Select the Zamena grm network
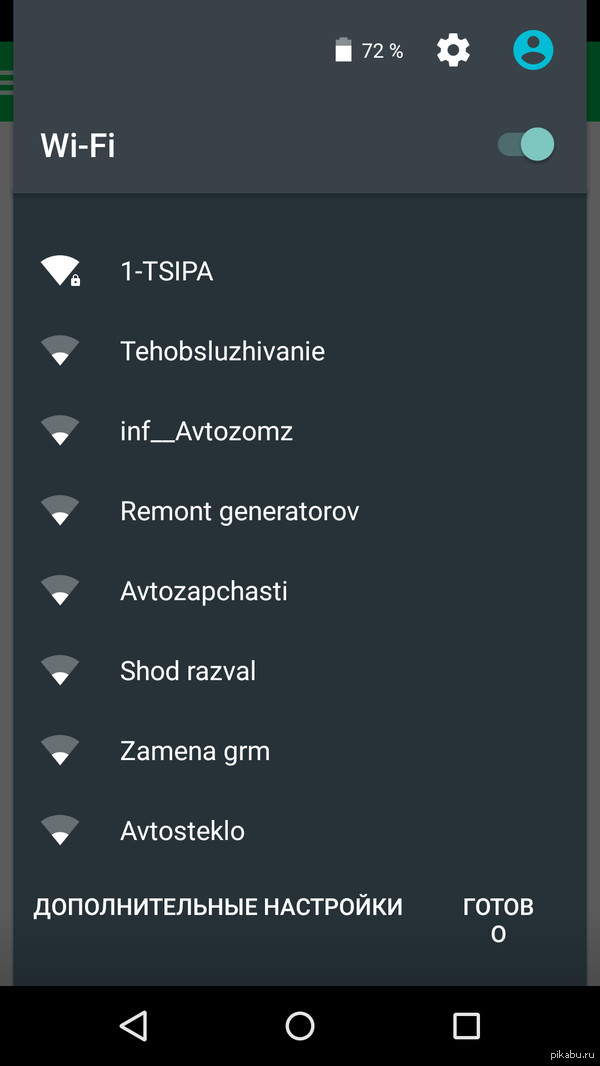 click(195, 751)
